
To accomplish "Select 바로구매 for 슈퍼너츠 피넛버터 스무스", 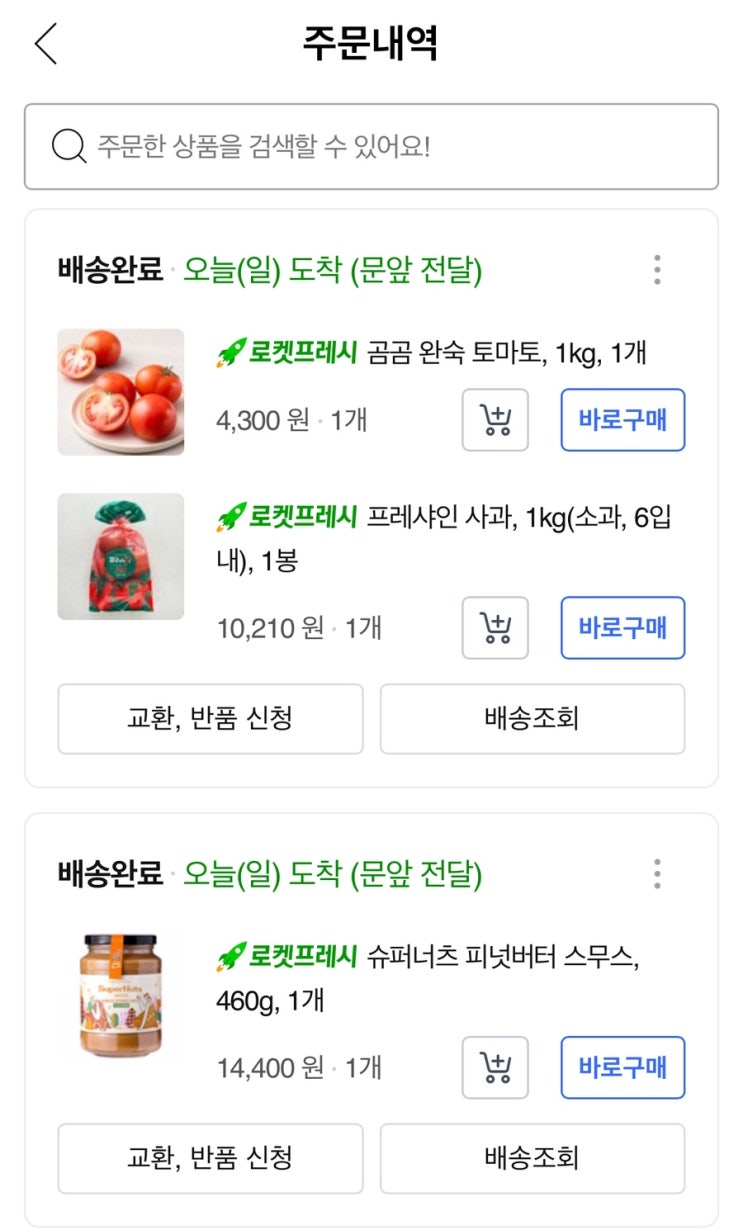I will point(622,1068).
